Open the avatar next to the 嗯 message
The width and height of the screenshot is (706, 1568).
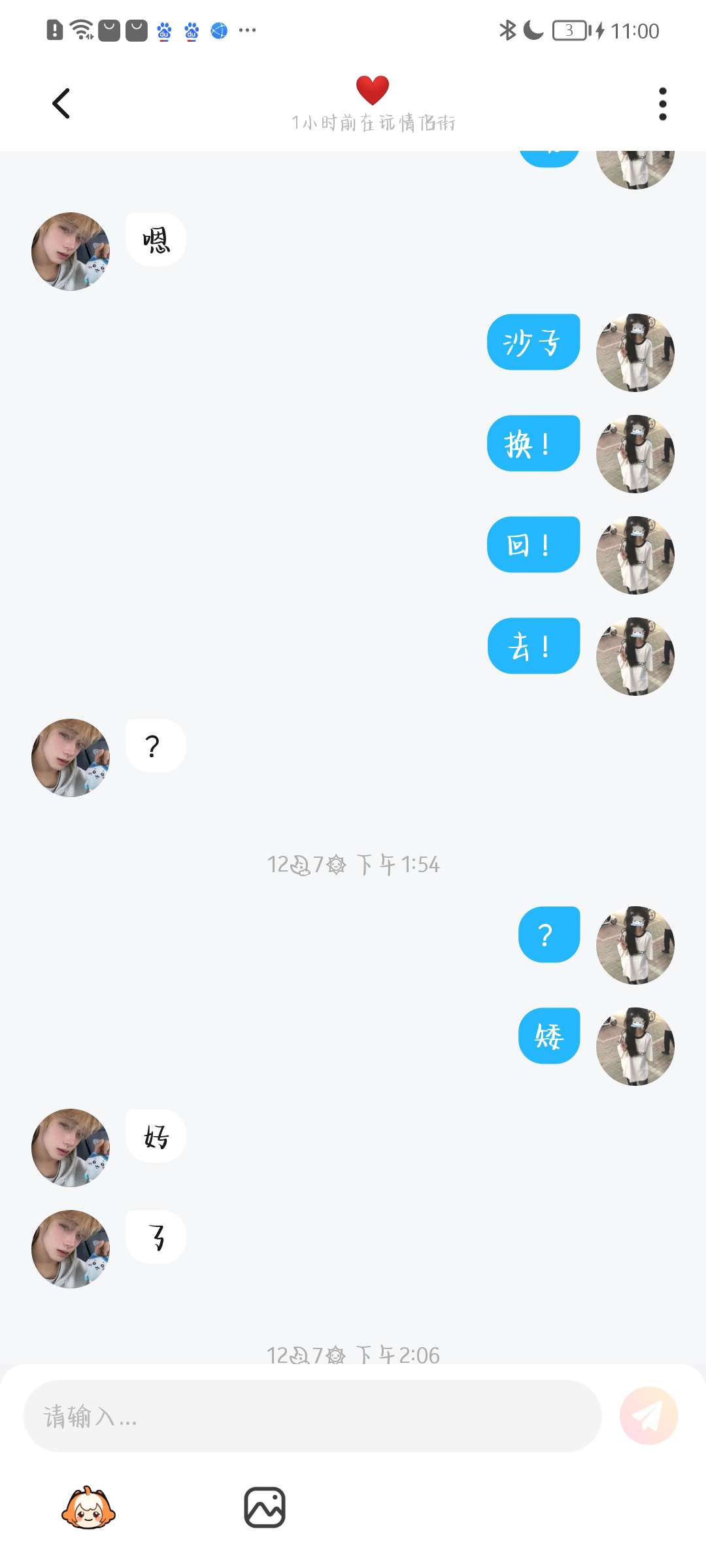coord(71,252)
